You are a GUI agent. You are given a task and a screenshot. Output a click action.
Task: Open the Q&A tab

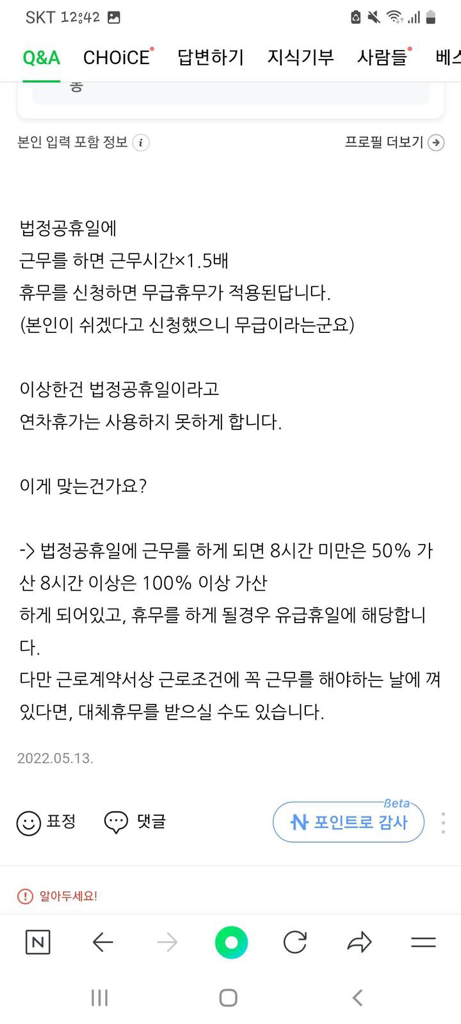[42, 57]
